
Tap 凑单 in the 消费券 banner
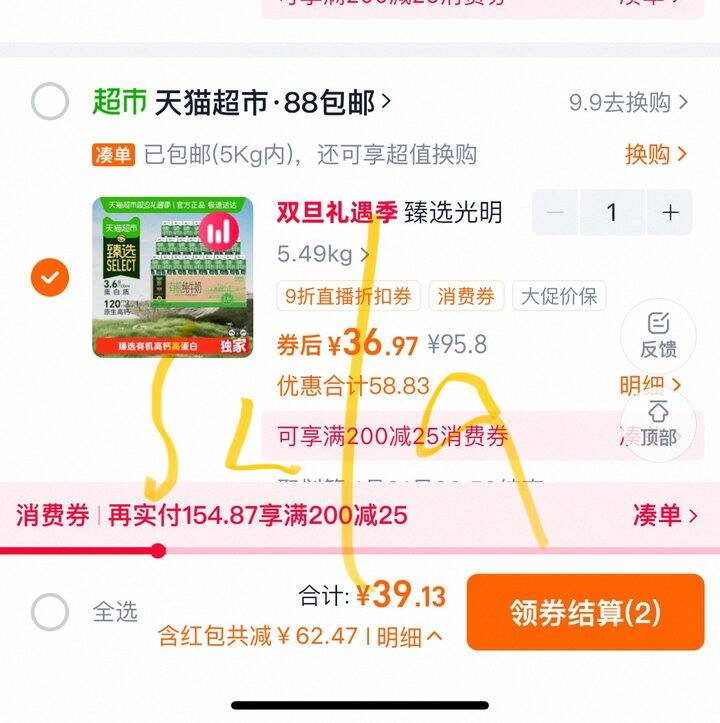click(x=664, y=515)
